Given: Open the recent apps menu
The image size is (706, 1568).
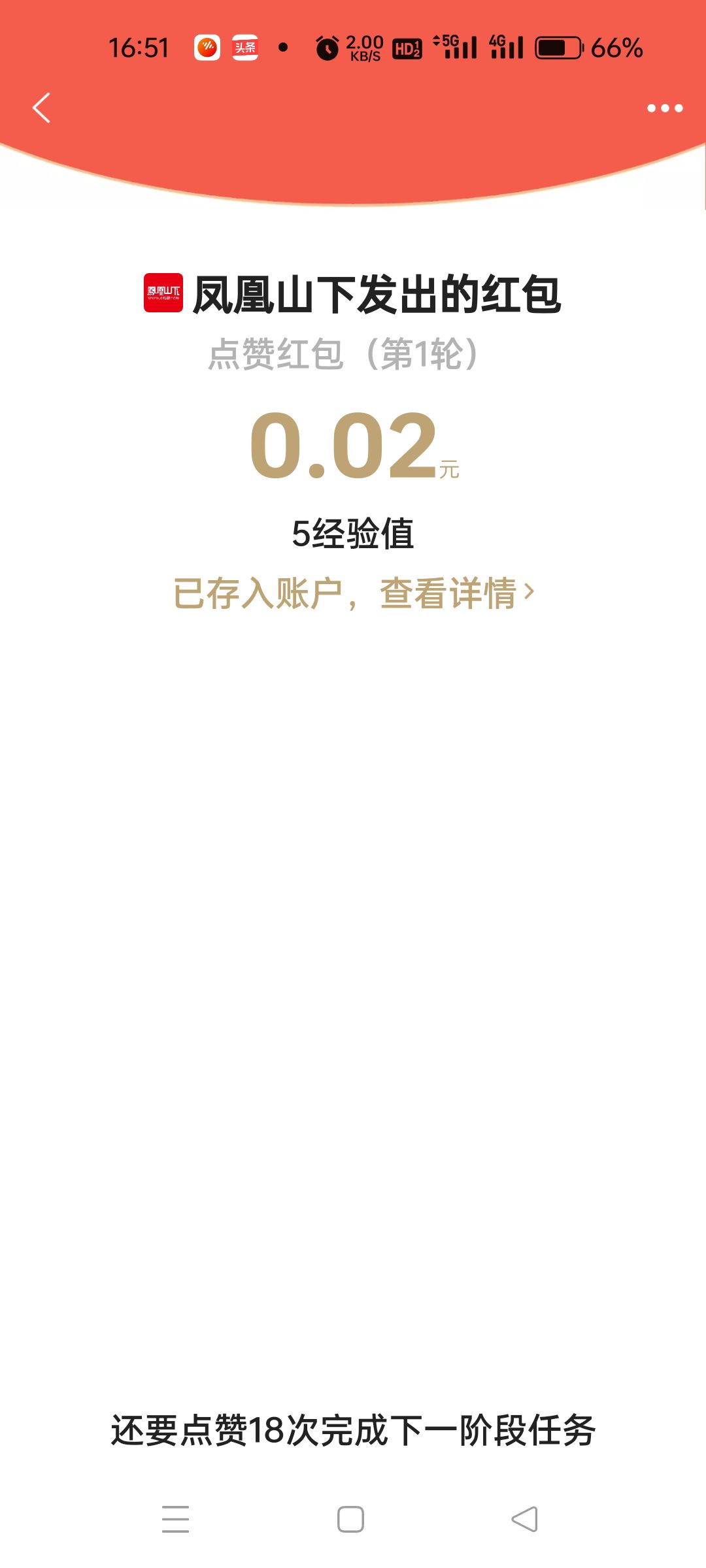Looking at the screenshot, I should [x=176, y=1519].
